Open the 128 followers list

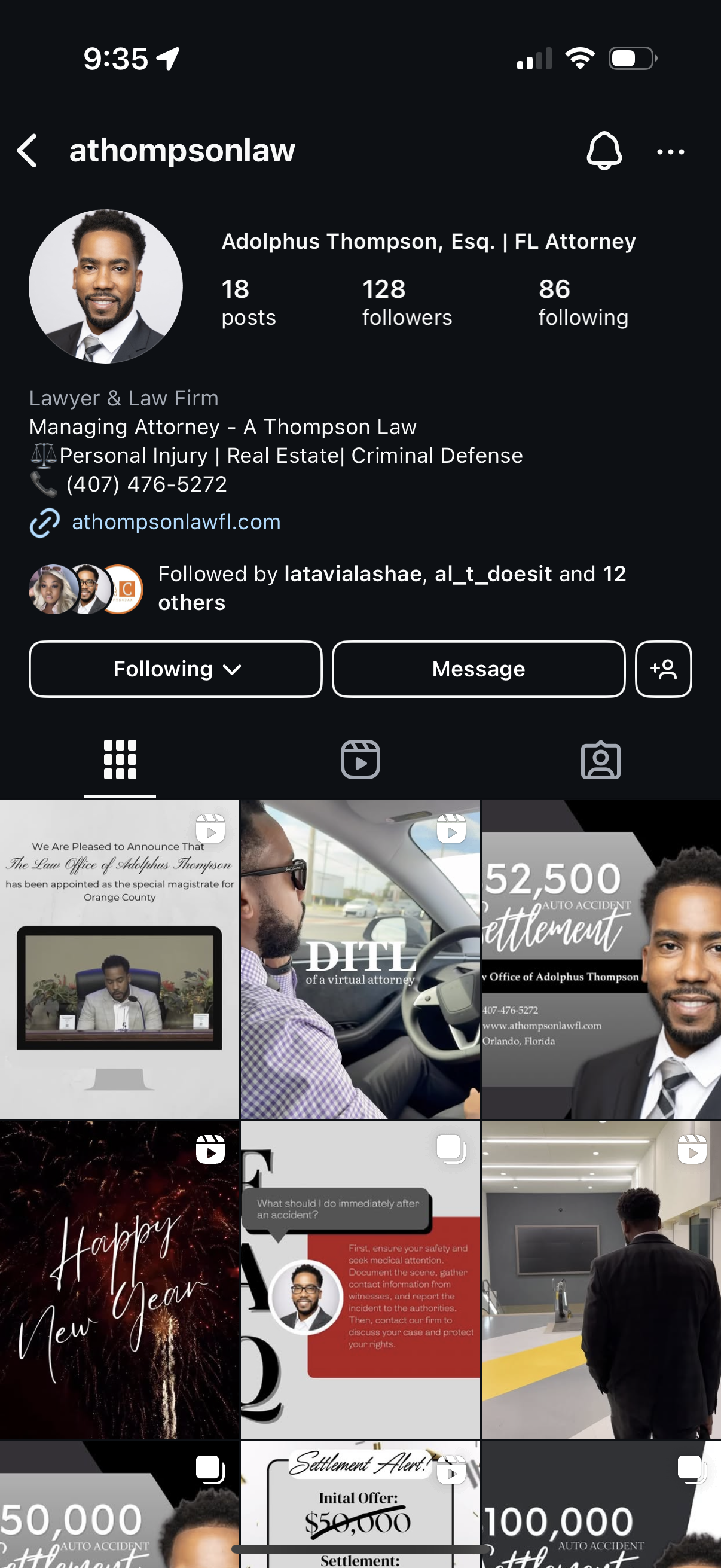407,303
